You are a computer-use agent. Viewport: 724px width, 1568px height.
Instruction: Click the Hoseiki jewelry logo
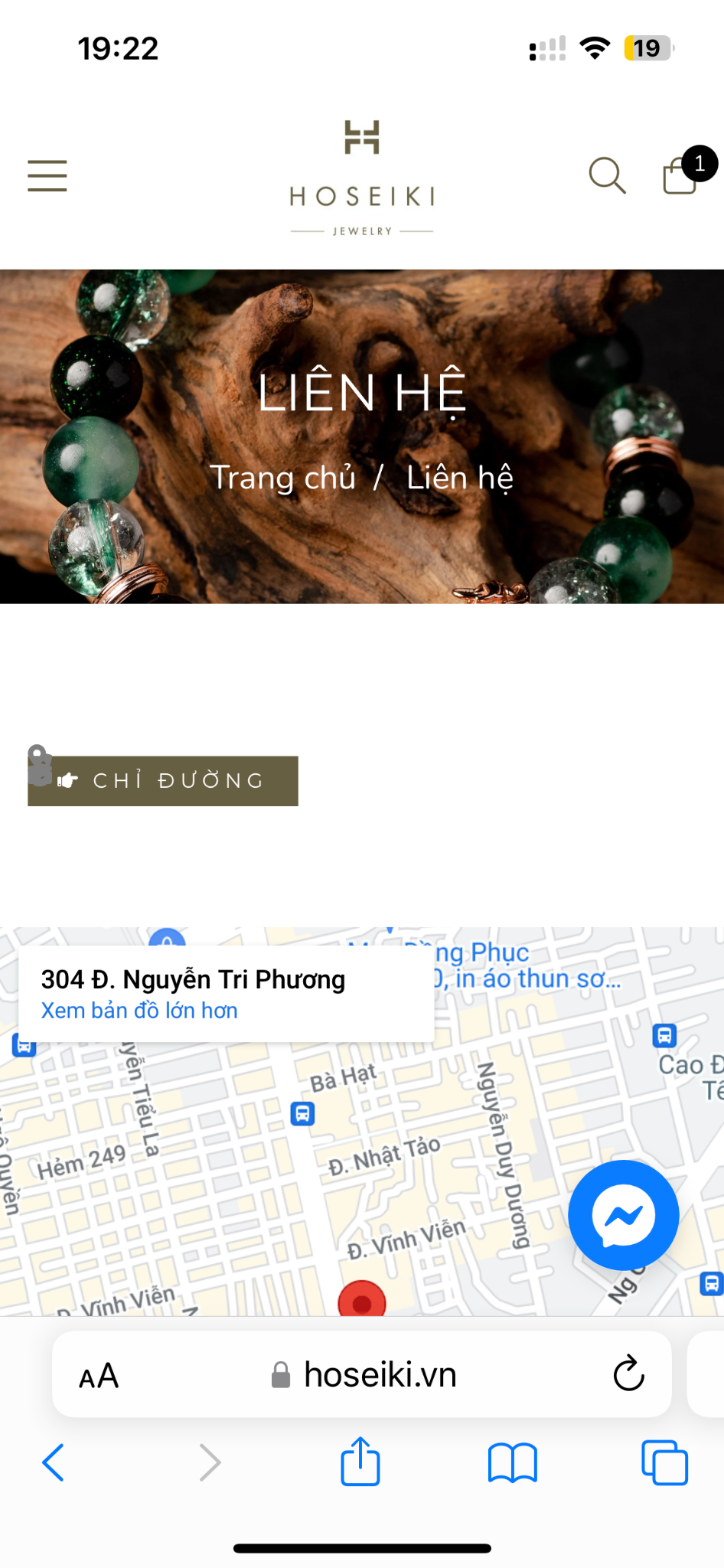tap(361, 175)
